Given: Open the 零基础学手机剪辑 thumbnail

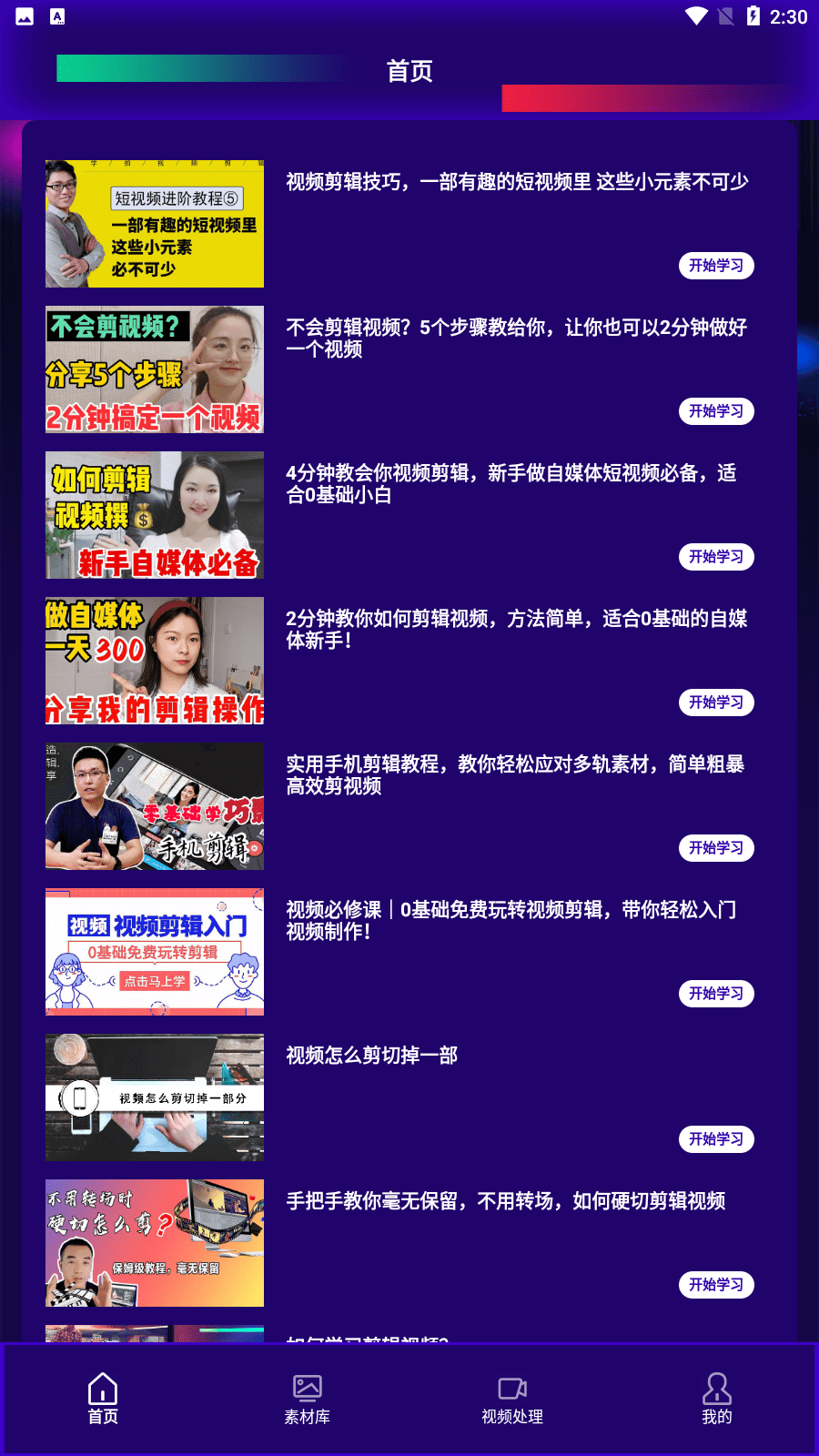Looking at the screenshot, I should (x=155, y=806).
